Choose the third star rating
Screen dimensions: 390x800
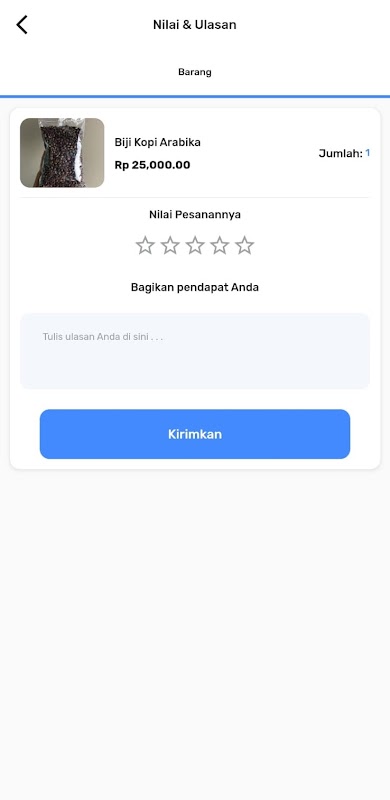[x=195, y=245]
